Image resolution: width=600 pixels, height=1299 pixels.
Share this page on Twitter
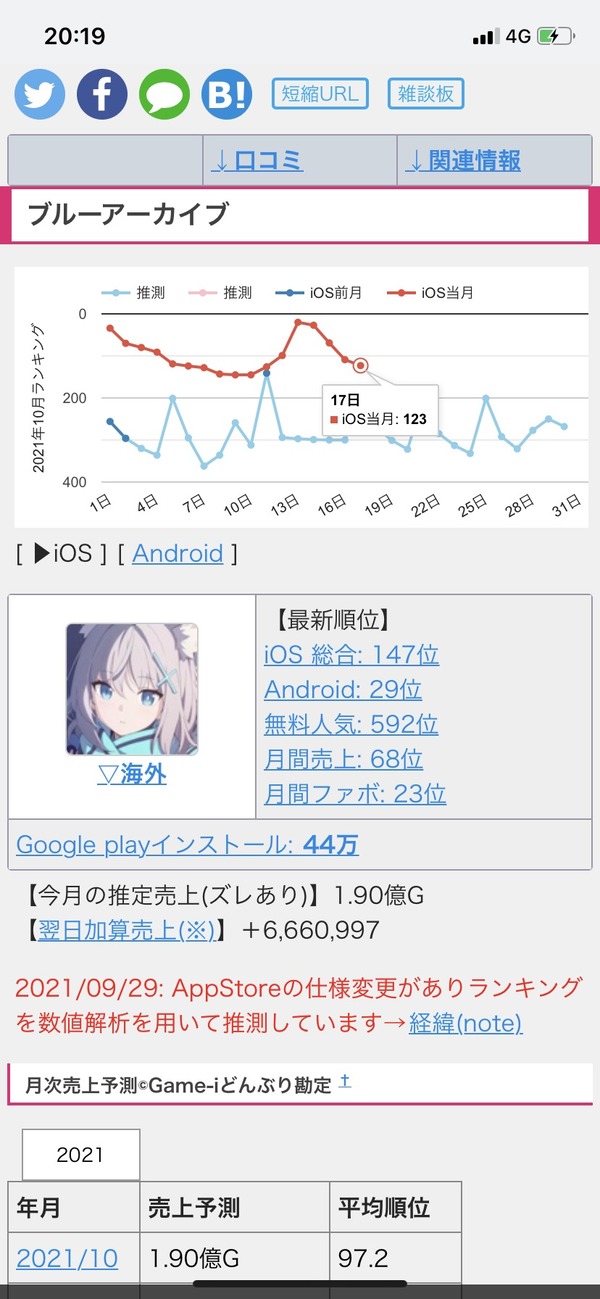(x=40, y=95)
